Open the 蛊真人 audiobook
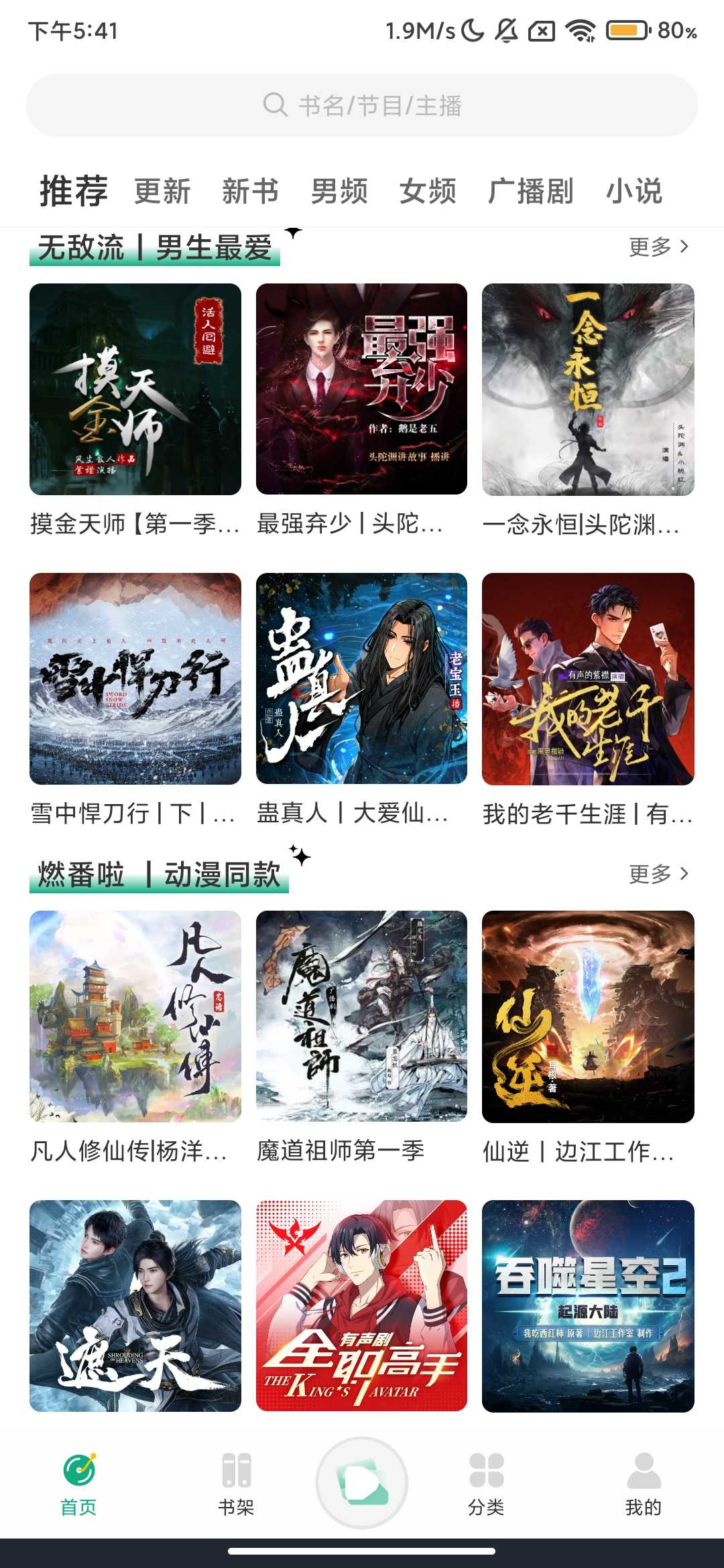 (x=361, y=679)
